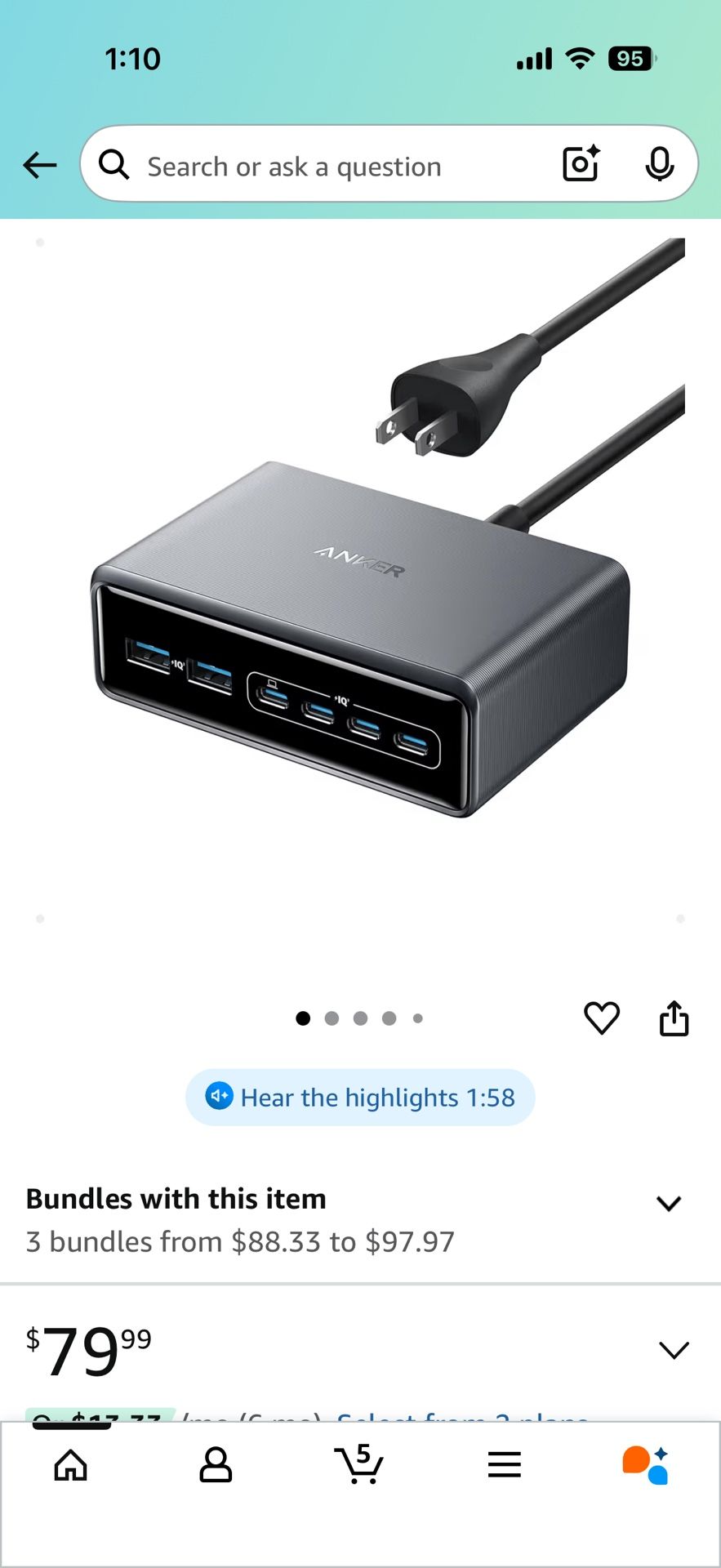This screenshot has width=721, height=1568.
Task: View the shopping cart with 5 items
Action: [x=360, y=1464]
